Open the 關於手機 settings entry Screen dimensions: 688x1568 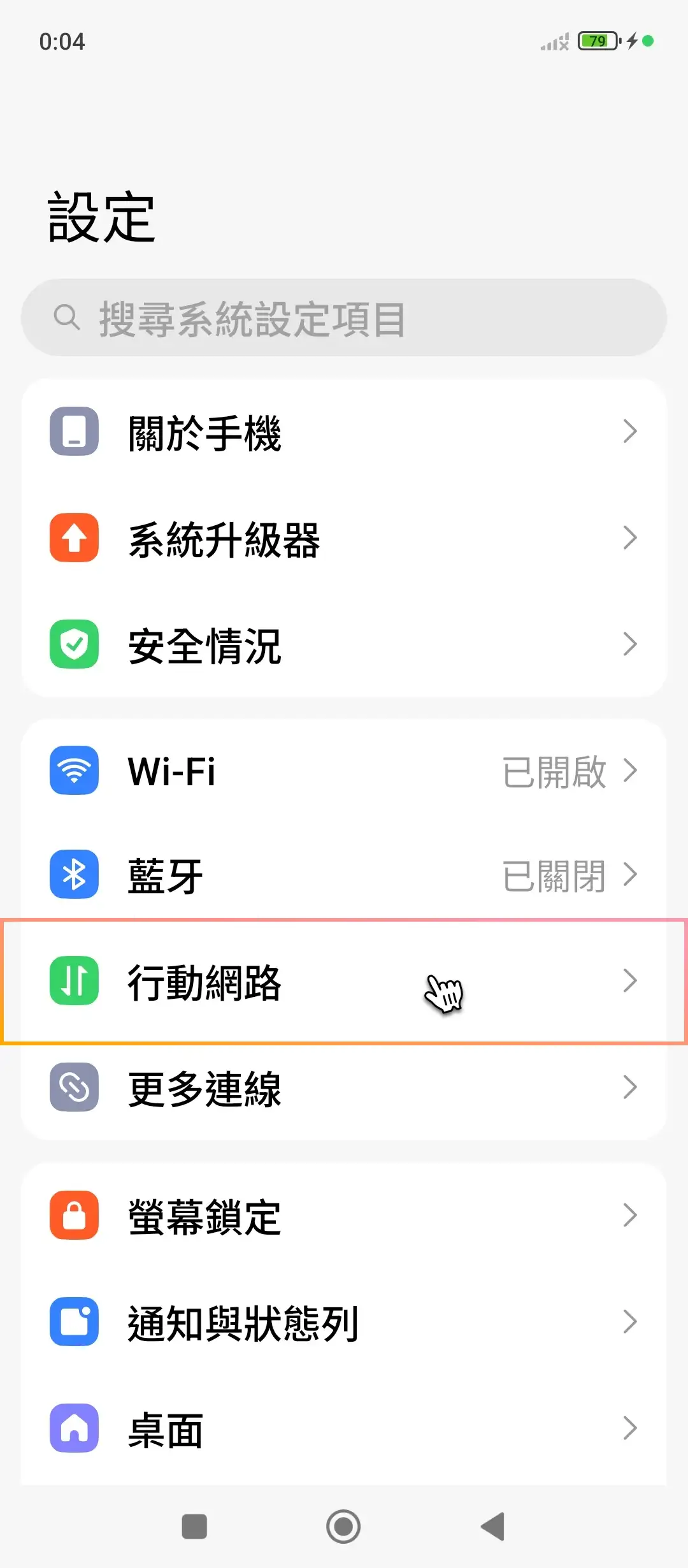[344, 432]
